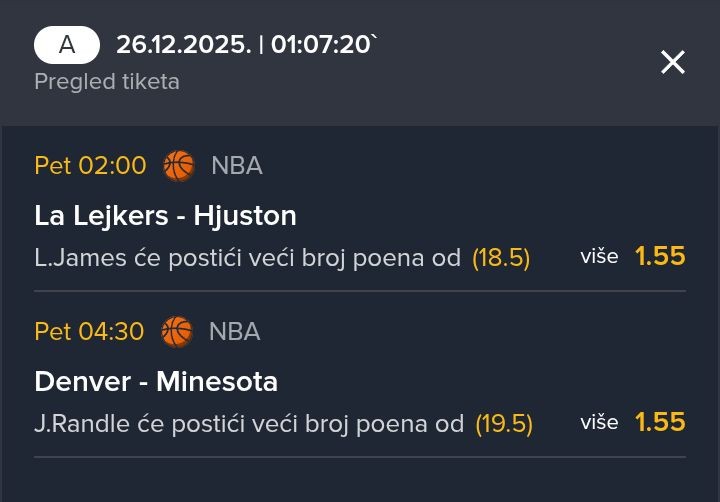Close the ticket preview
The height and width of the screenshot is (502, 720).
coord(673,63)
